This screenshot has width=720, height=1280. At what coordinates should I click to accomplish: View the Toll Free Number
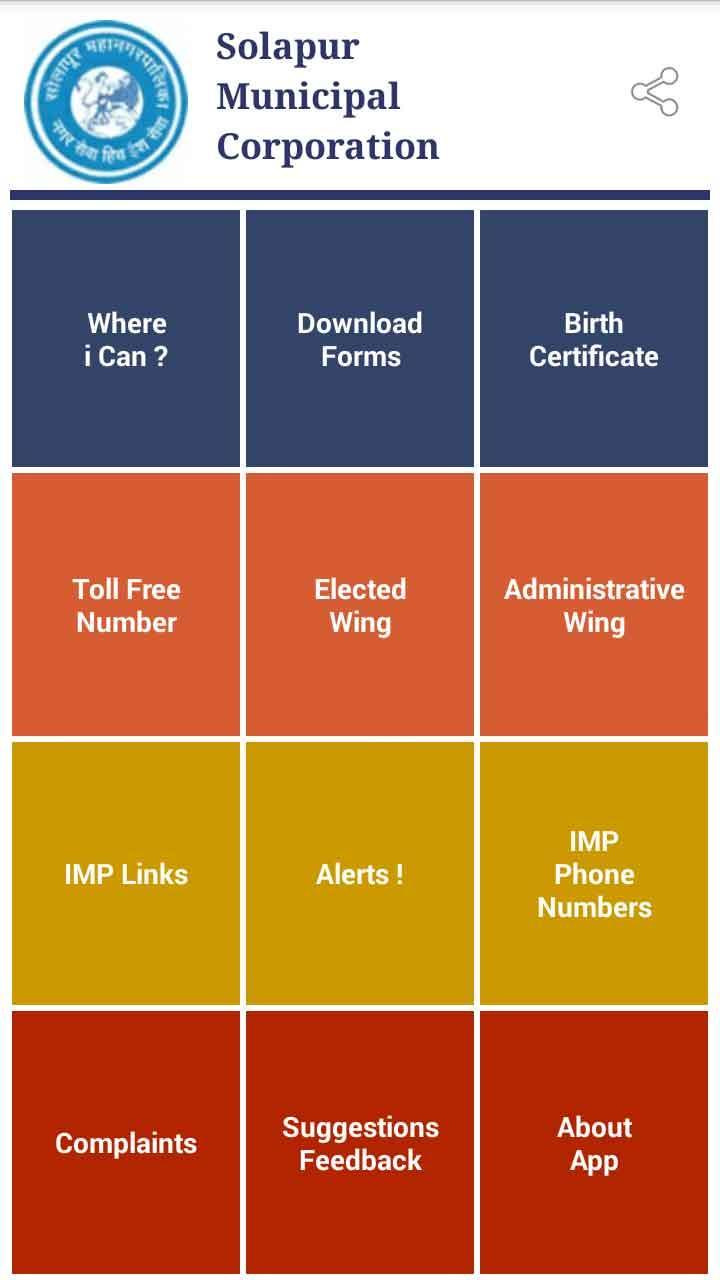click(126, 605)
